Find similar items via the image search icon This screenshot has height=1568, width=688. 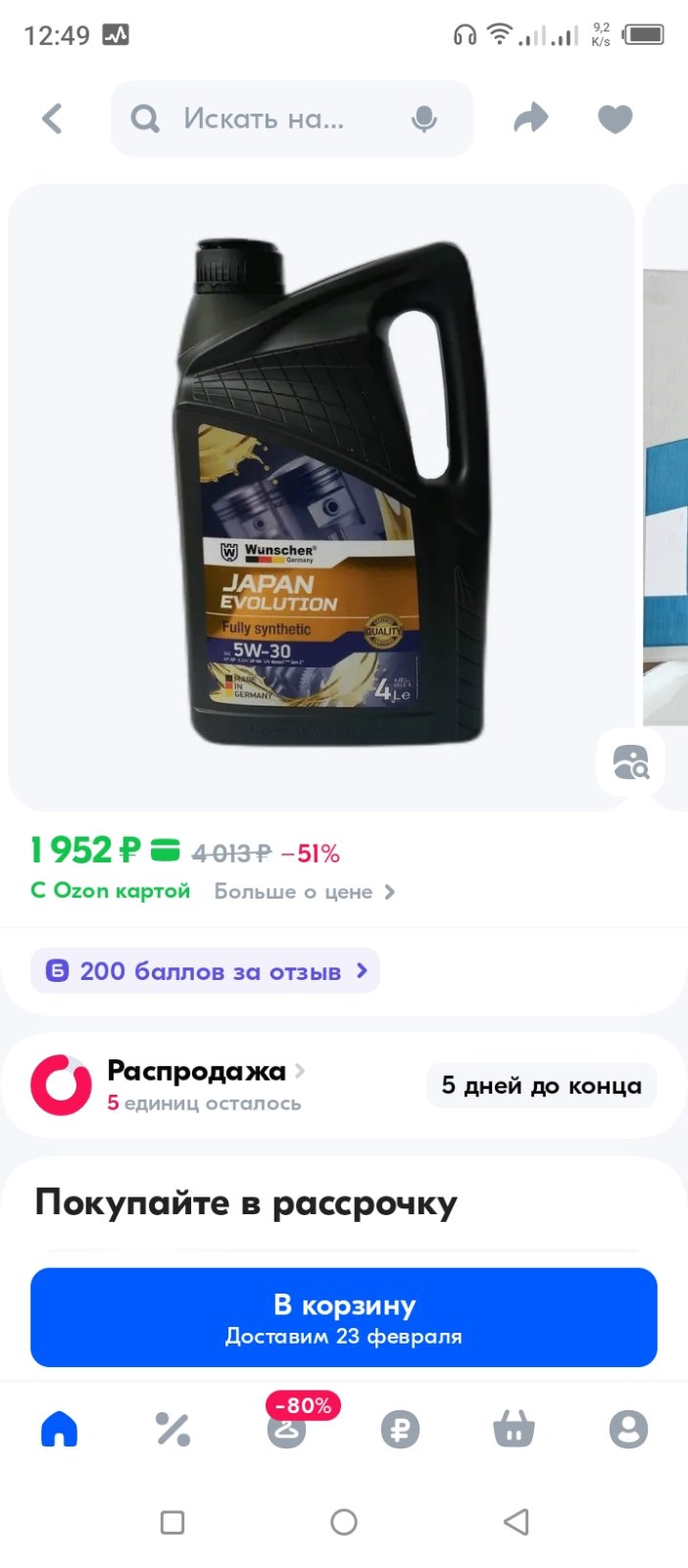click(630, 761)
